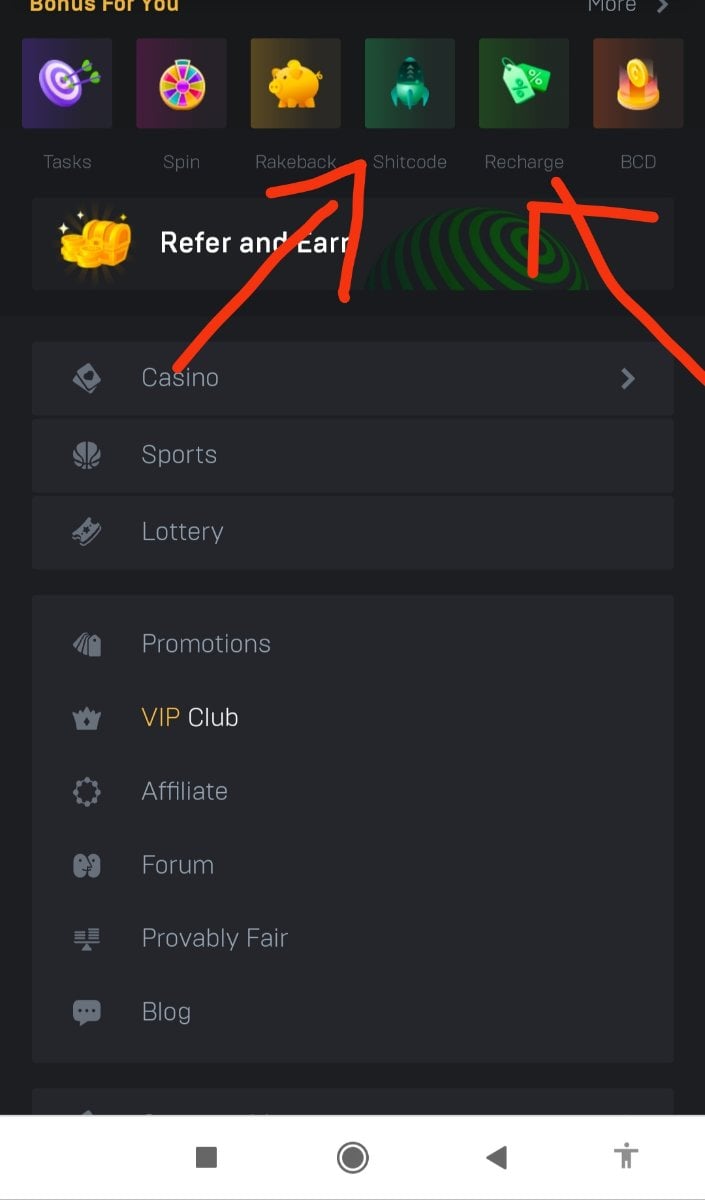This screenshot has height=1200, width=705.
Task: Tap the system home button
Action: (x=352, y=1158)
